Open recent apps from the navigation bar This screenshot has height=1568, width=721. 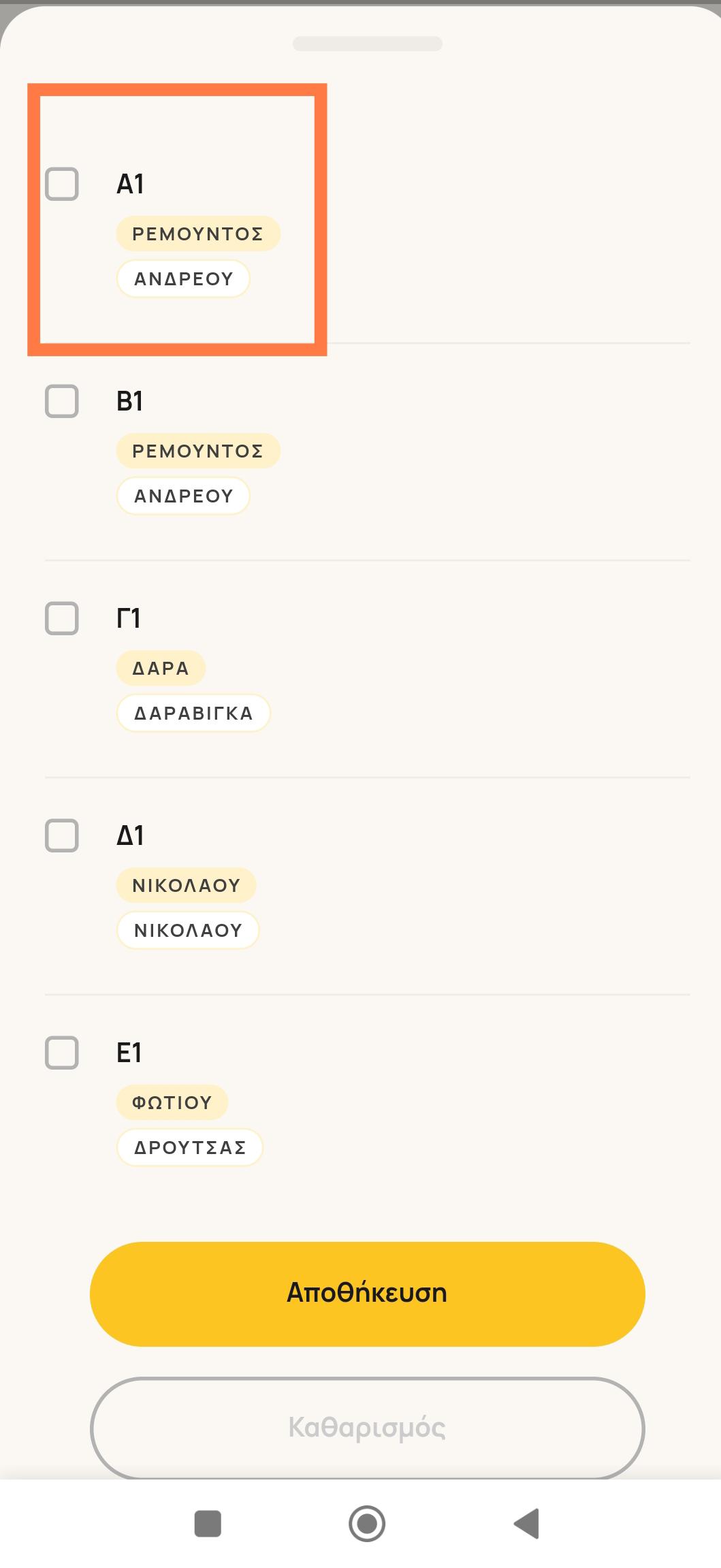(208, 1524)
